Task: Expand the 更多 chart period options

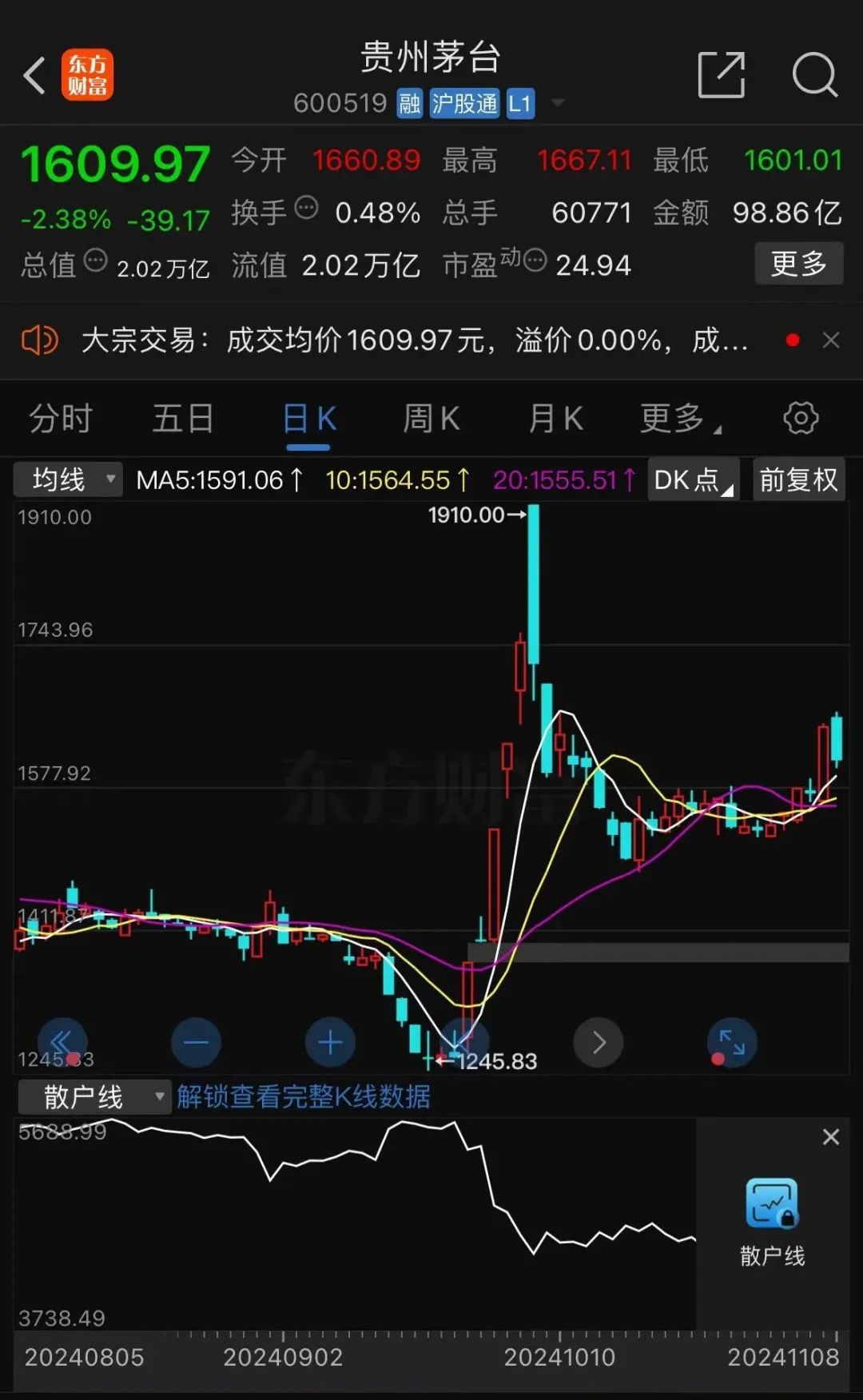Action: tap(679, 418)
